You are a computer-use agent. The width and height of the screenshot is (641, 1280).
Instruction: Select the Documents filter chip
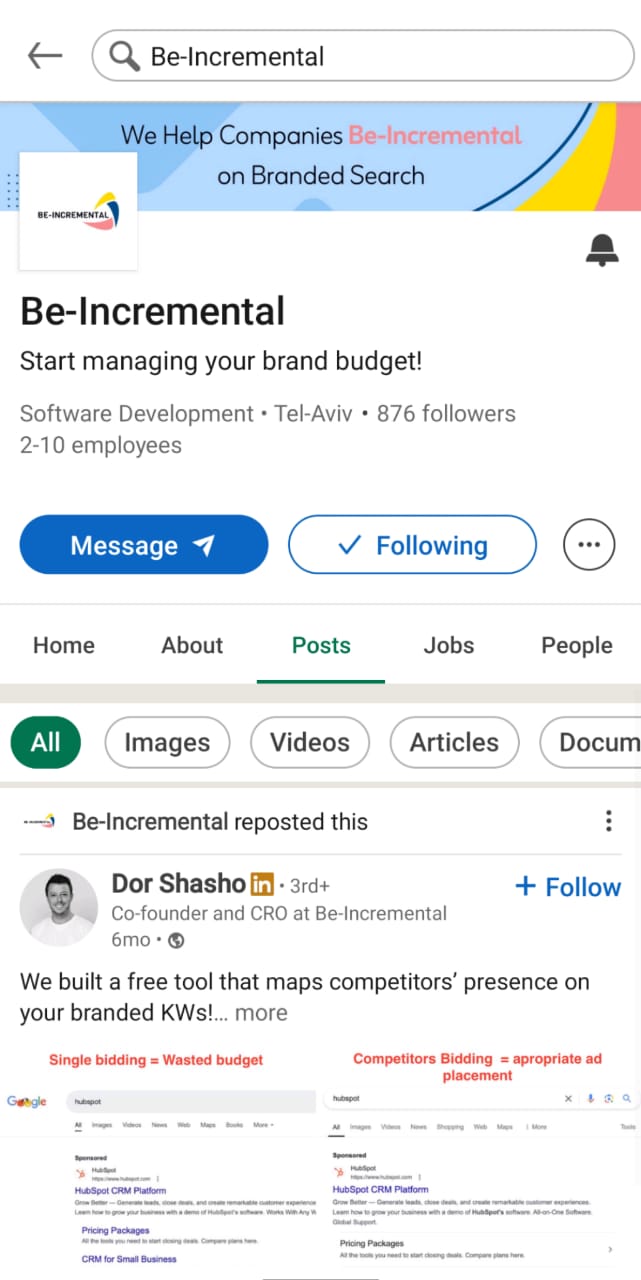[590, 742]
